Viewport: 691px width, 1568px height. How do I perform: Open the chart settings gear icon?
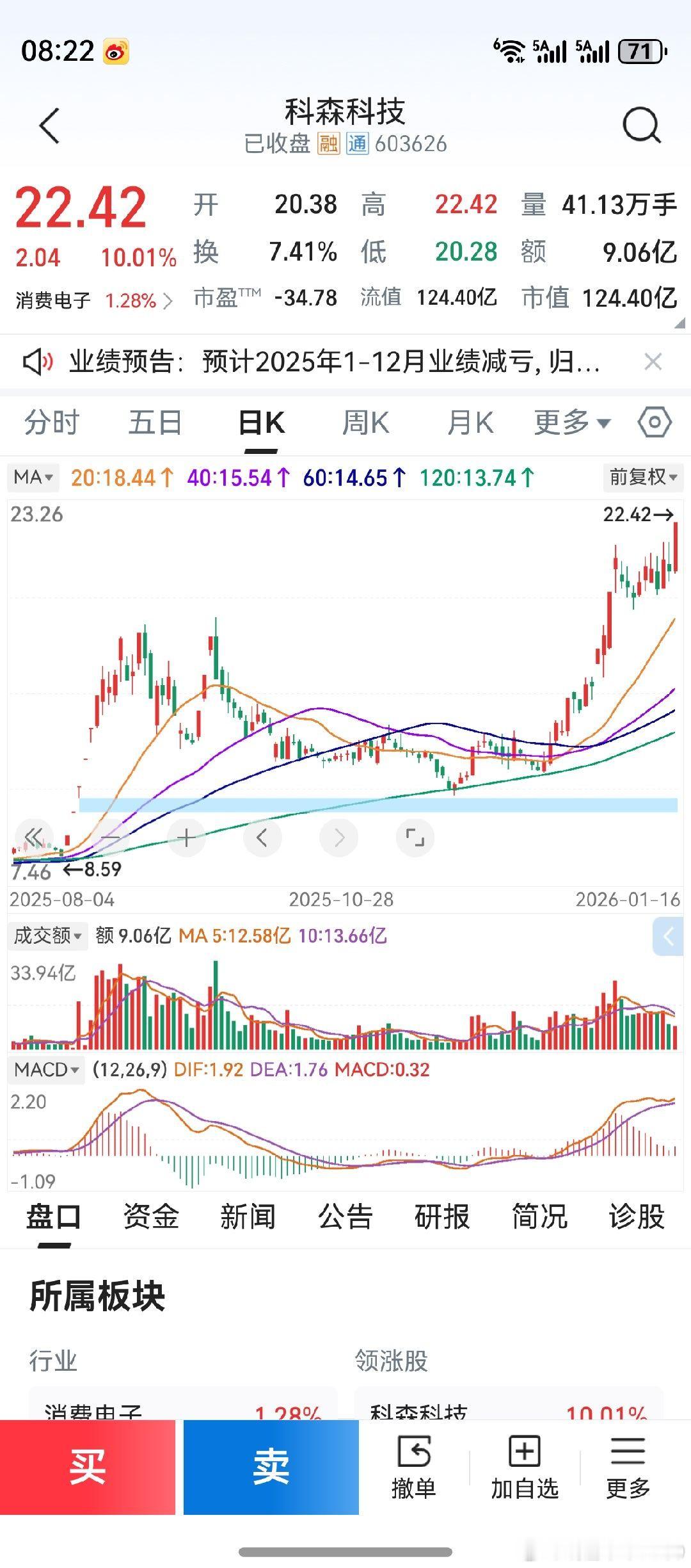pyautogui.click(x=654, y=423)
